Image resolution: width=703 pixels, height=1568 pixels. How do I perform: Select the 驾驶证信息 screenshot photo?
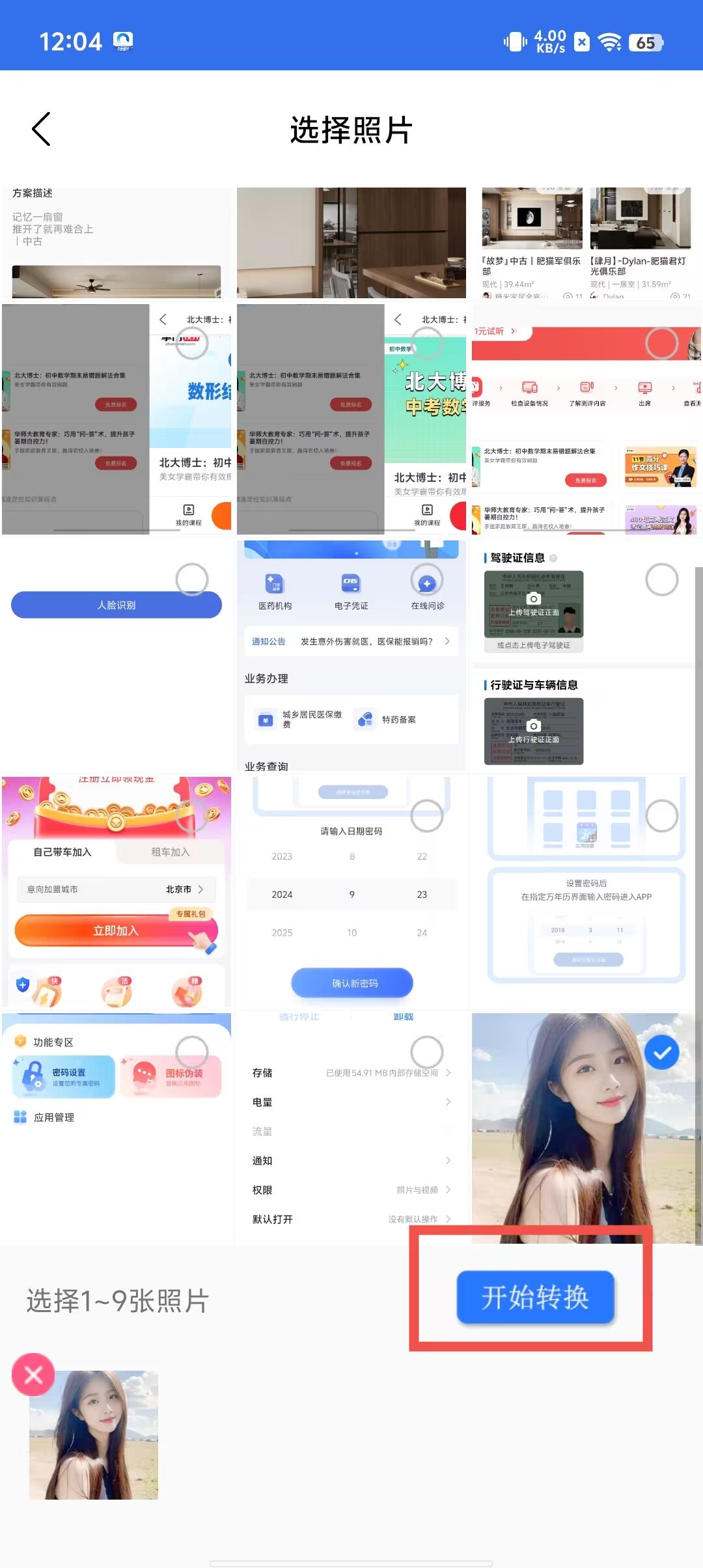pyautogui.click(x=661, y=579)
